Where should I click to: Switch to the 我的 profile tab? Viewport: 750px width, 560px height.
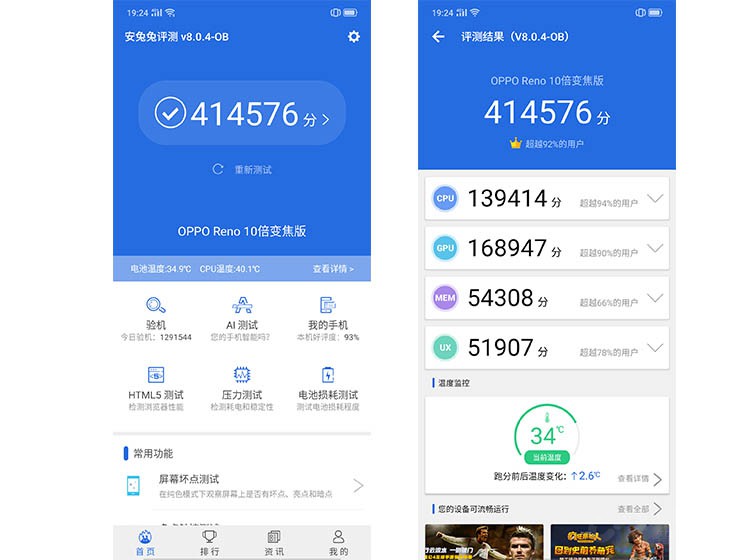(x=338, y=542)
